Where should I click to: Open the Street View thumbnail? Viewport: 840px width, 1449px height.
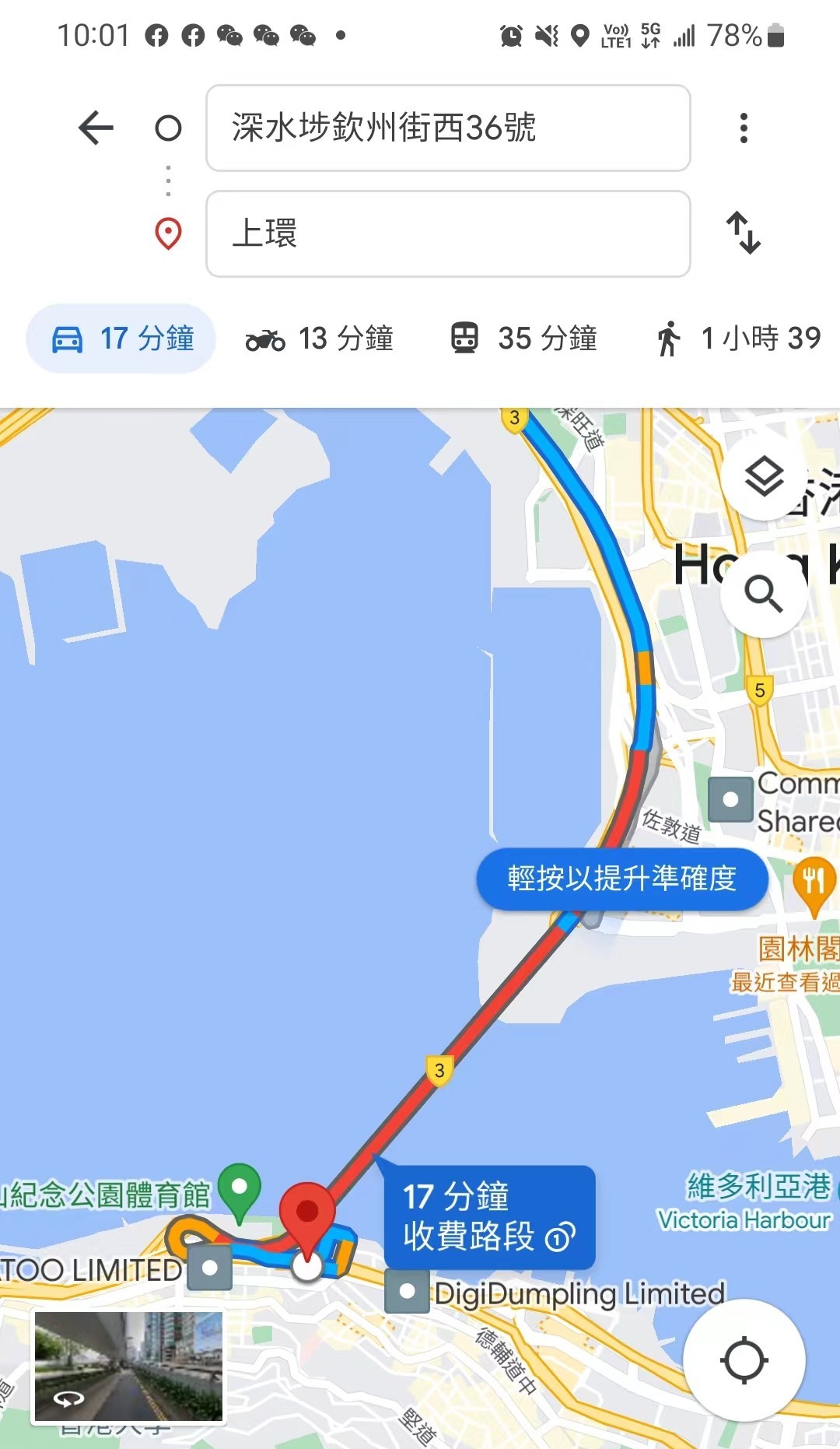click(x=128, y=1366)
